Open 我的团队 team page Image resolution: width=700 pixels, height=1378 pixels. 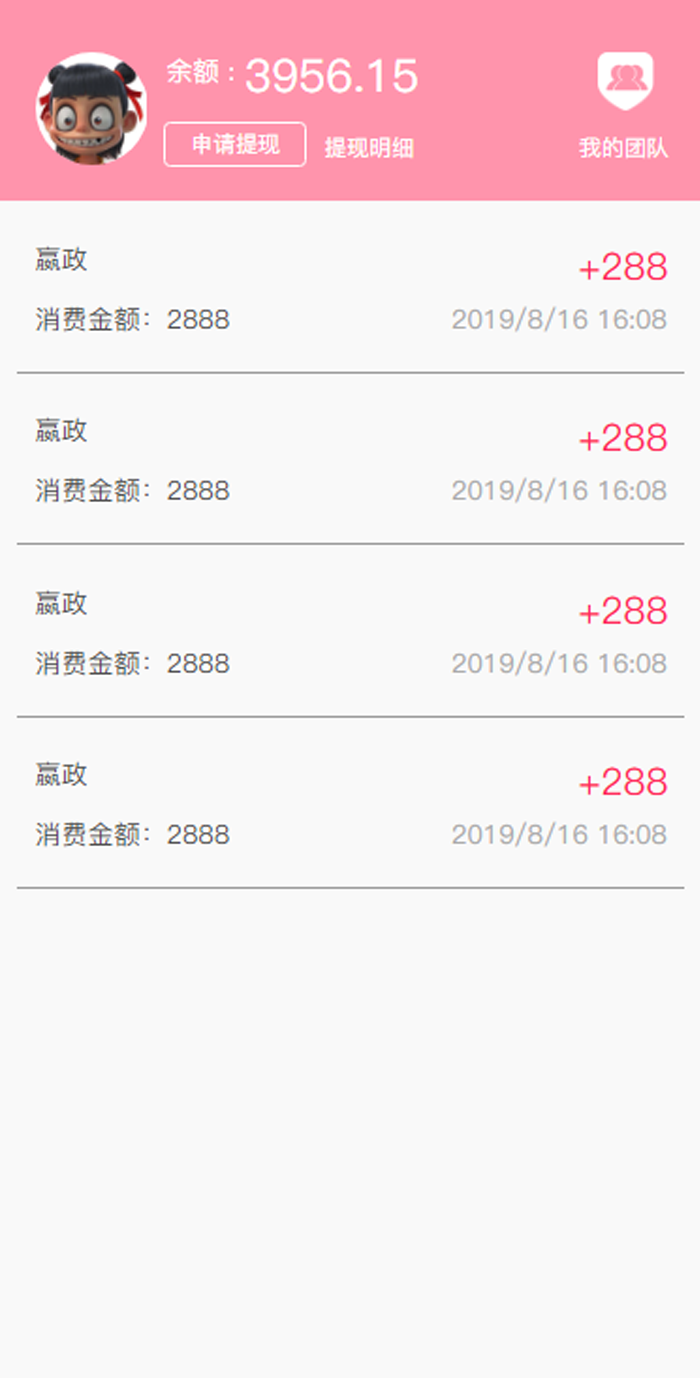coord(624,107)
